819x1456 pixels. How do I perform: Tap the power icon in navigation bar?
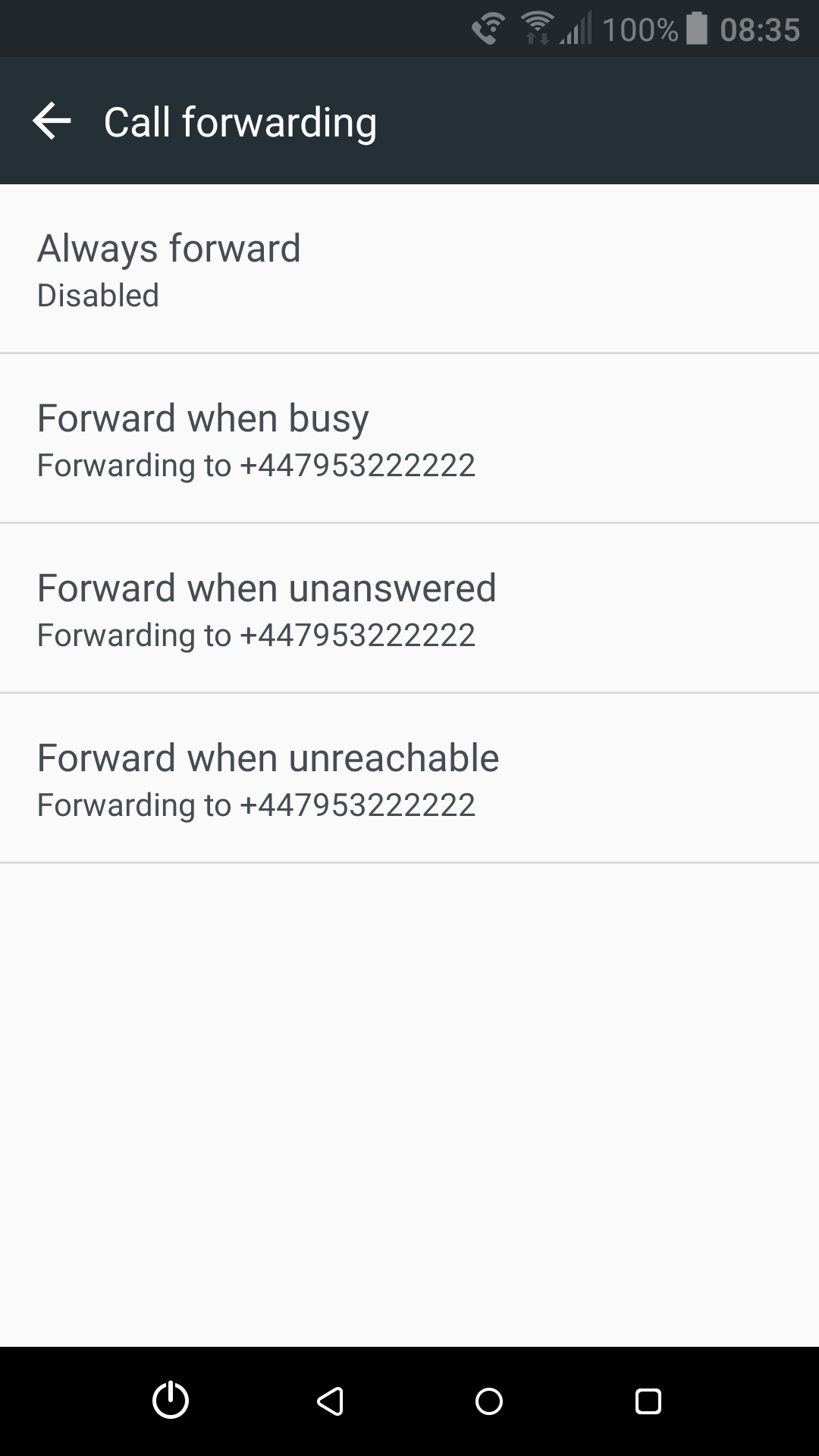(x=171, y=1401)
